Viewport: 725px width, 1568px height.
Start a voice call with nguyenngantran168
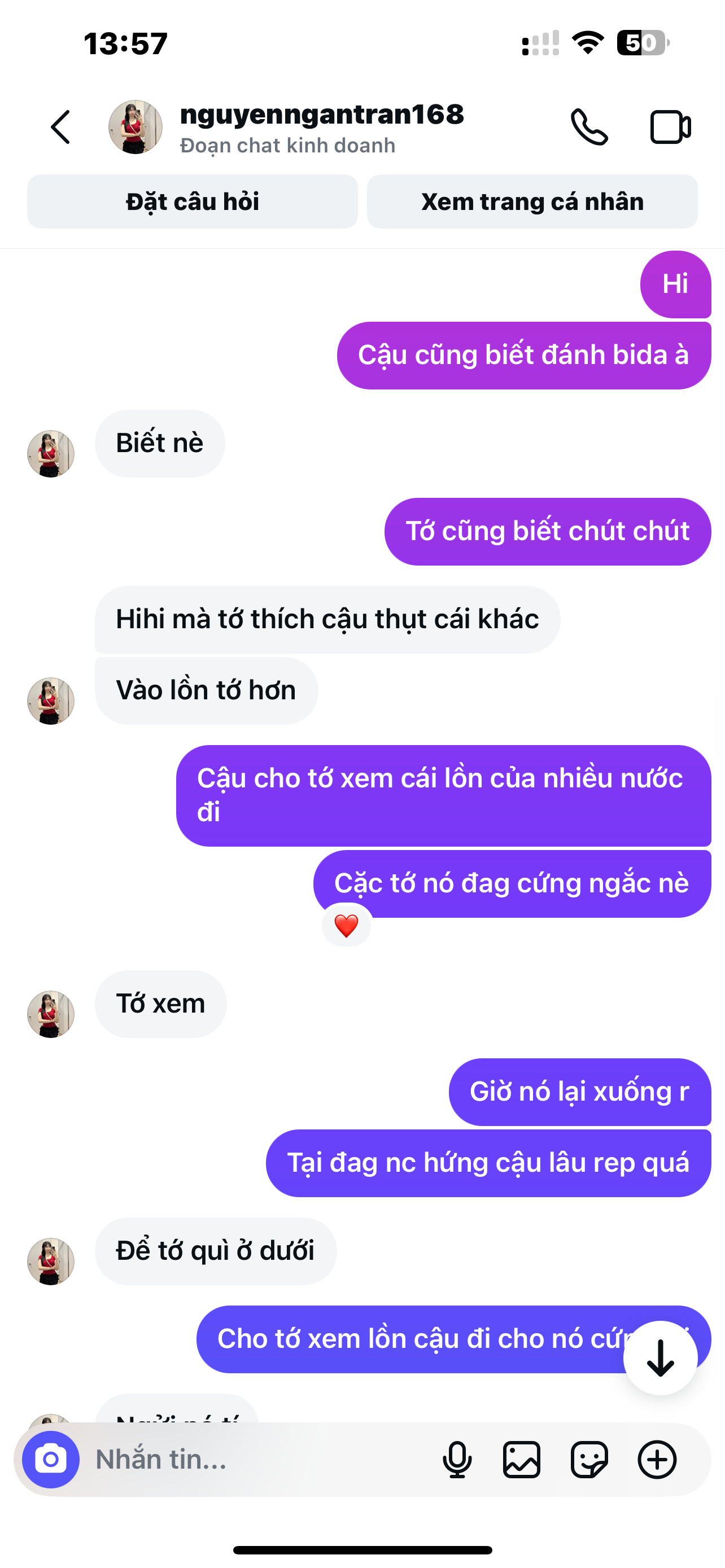click(x=589, y=127)
